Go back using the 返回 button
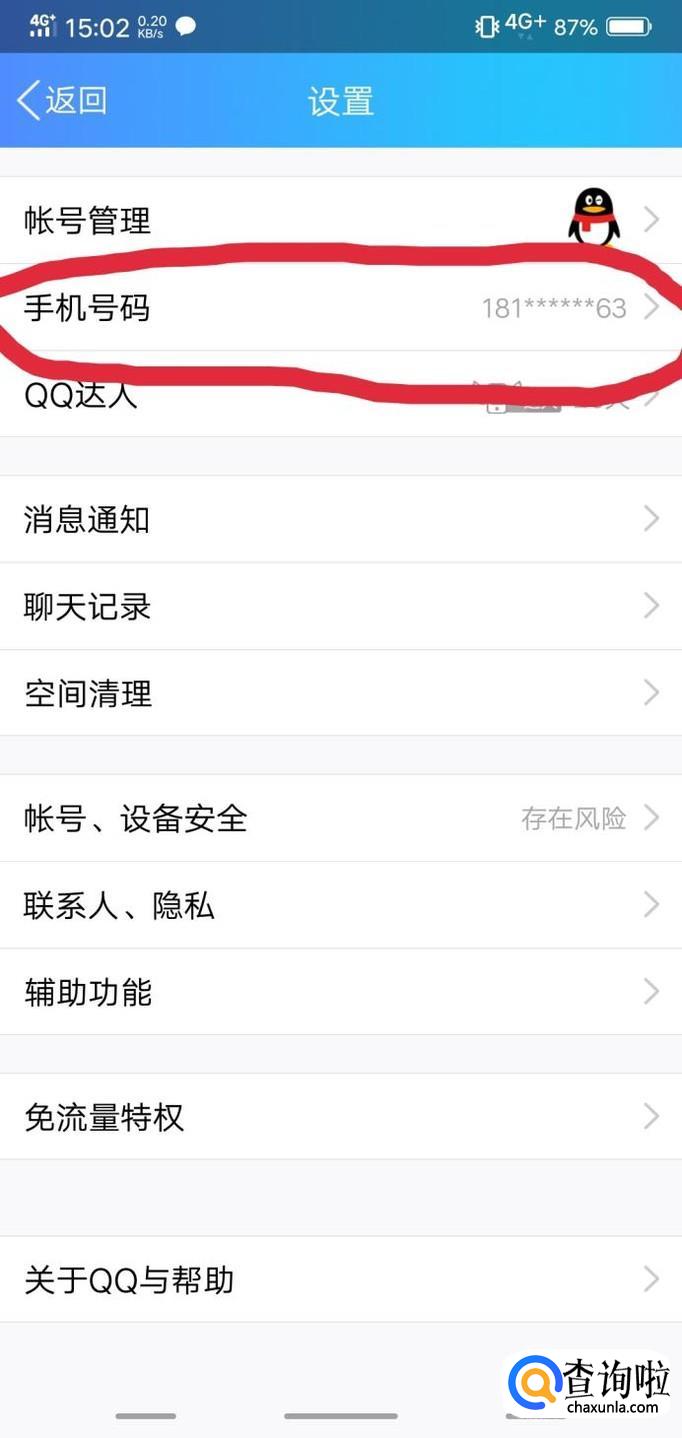 (x=62, y=101)
